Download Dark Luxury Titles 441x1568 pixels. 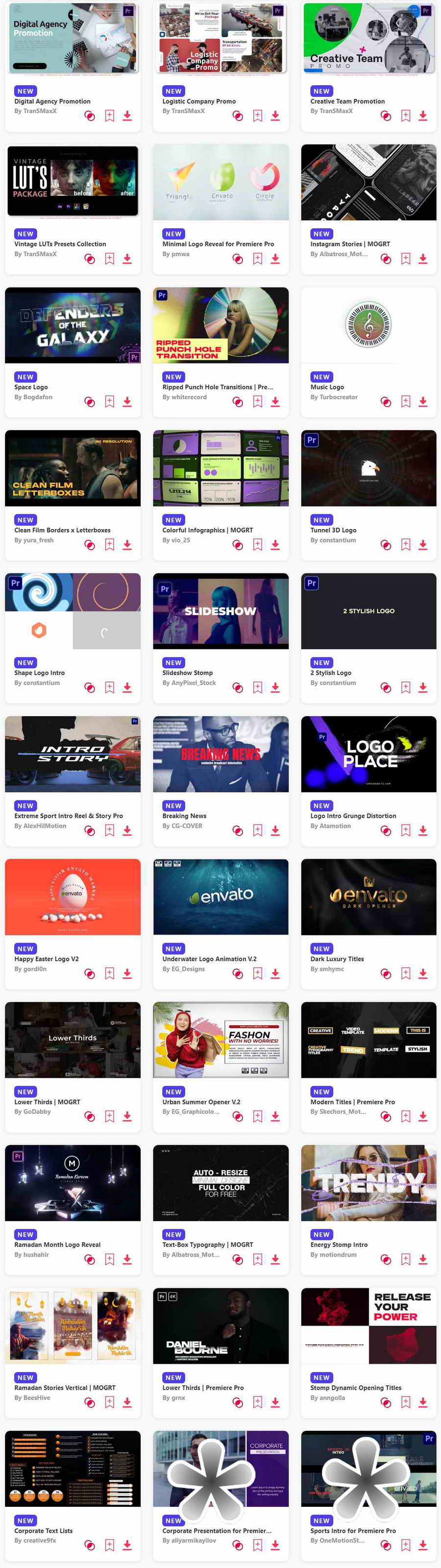tap(423, 974)
